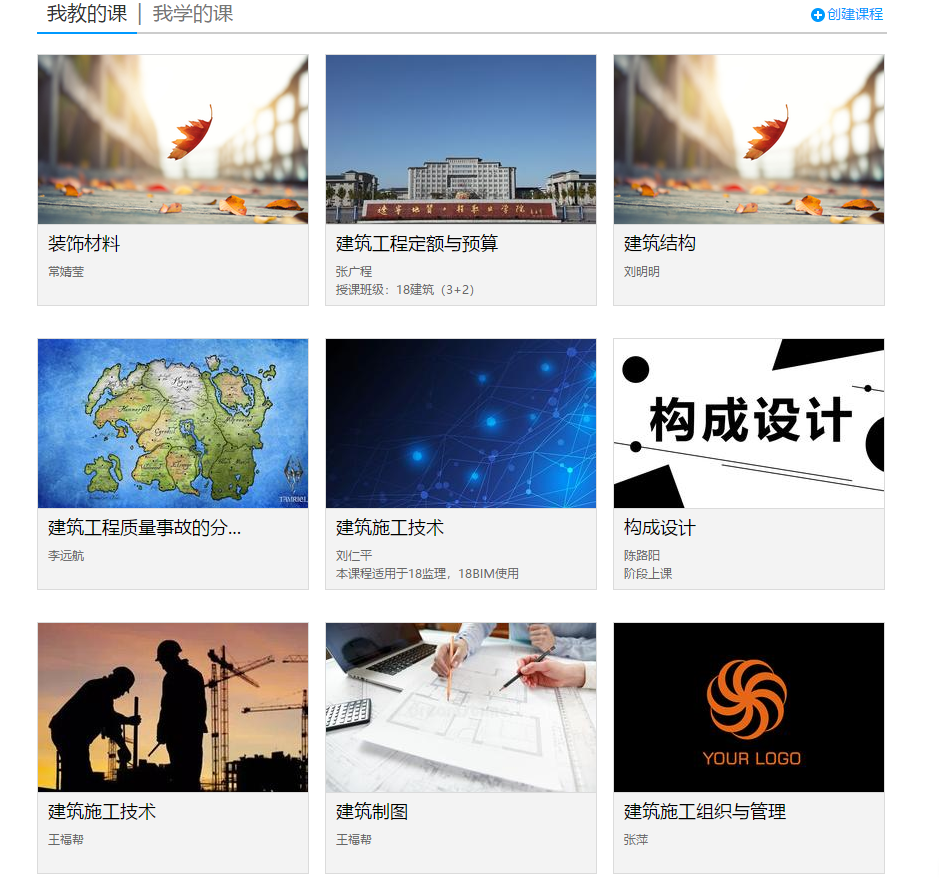Open the 构成设计 course card
The image size is (939, 878).
point(749,424)
